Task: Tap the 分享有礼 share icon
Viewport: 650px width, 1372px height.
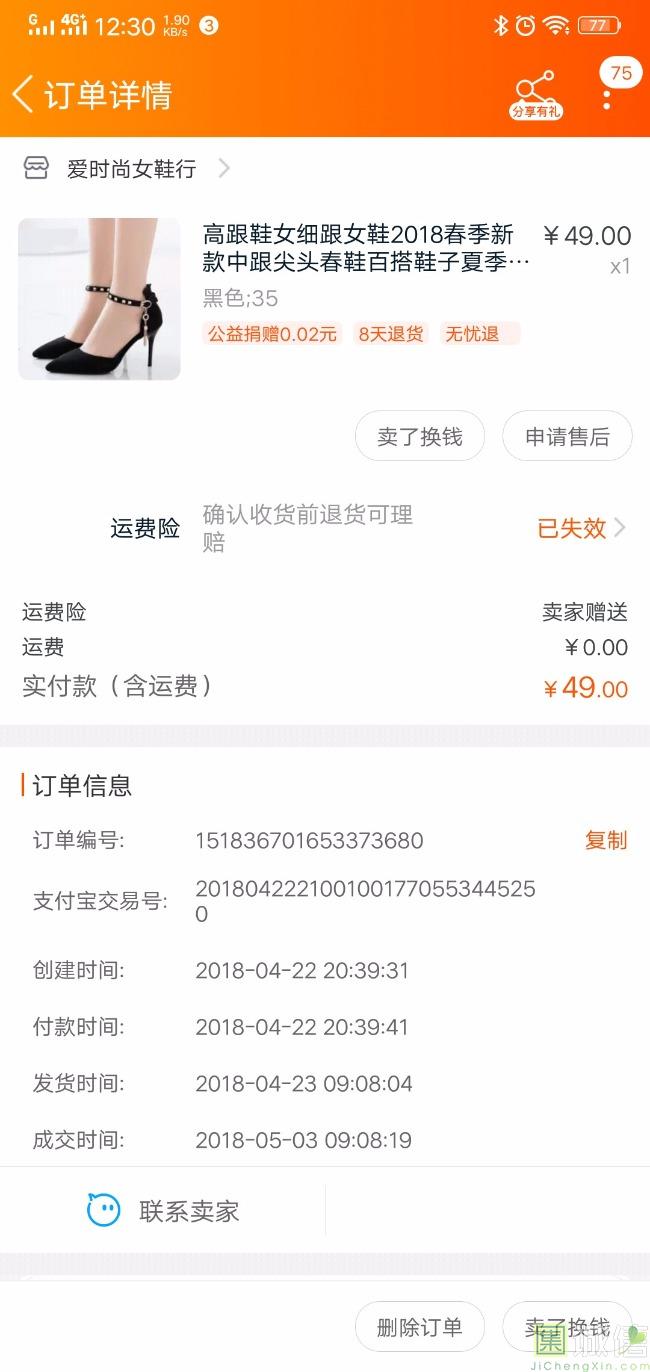Action: click(x=536, y=95)
